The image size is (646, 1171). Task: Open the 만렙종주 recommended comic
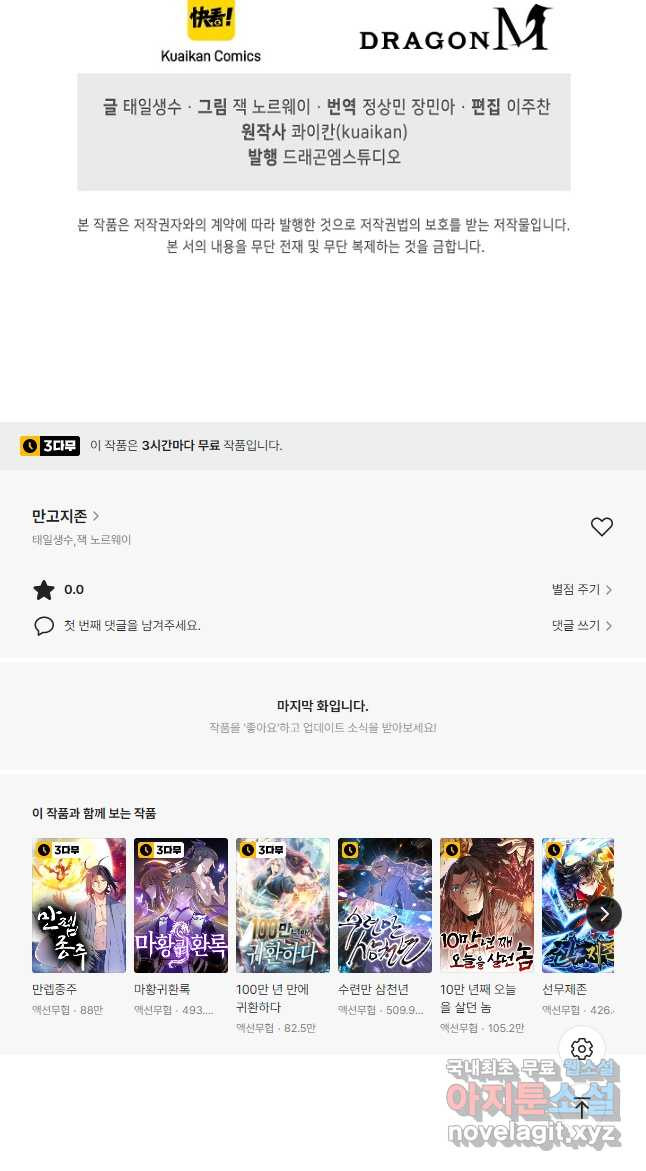pos(79,905)
